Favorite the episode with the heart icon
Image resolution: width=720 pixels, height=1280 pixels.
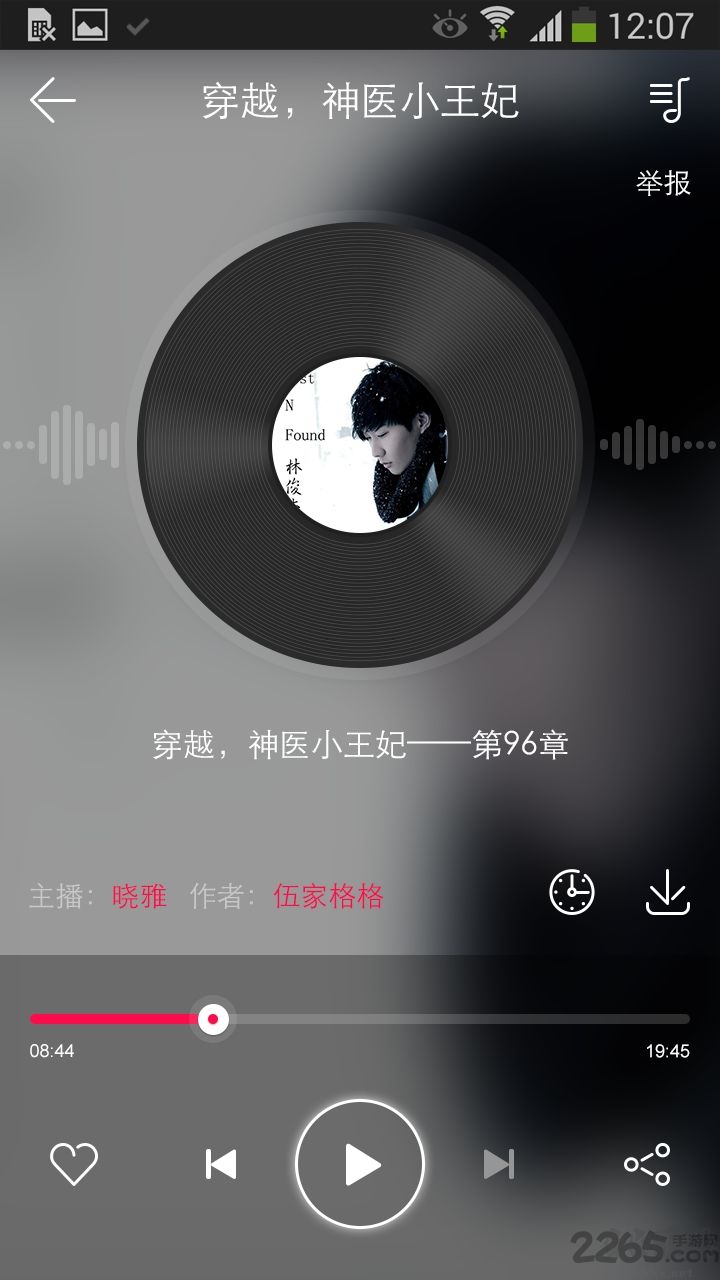pyautogui.click(x=74, y=1164)
